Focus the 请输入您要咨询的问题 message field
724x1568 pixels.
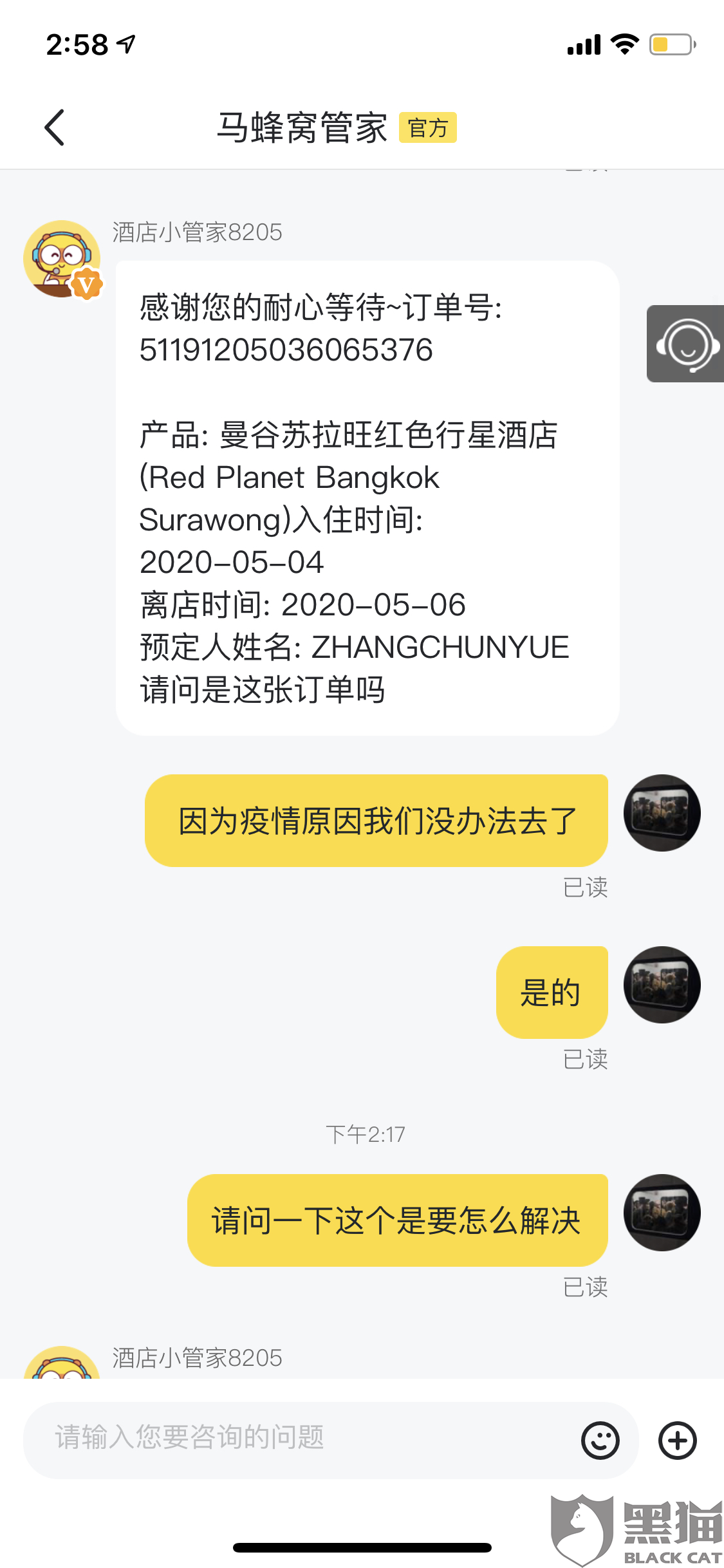296,1439
